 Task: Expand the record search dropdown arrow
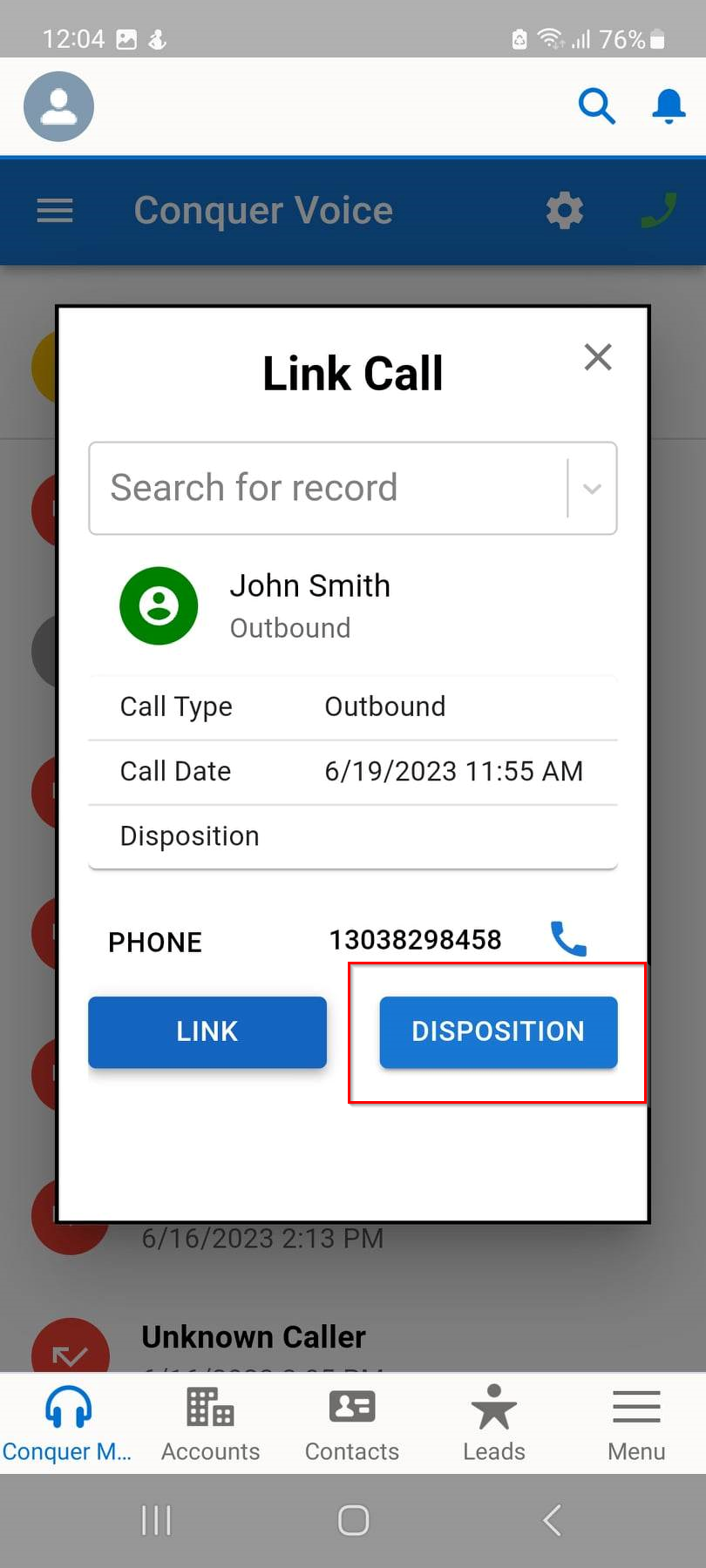[592, 489]
